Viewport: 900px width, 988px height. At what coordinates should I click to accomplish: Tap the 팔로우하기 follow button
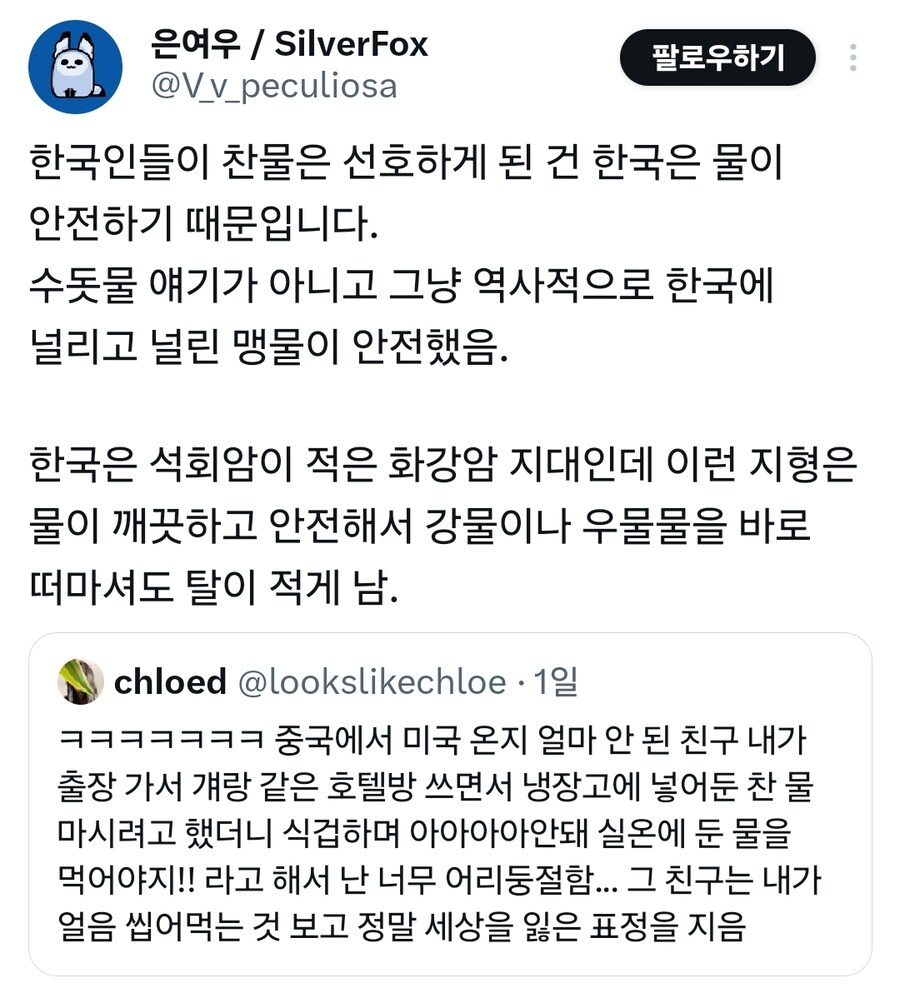(718, 57)
